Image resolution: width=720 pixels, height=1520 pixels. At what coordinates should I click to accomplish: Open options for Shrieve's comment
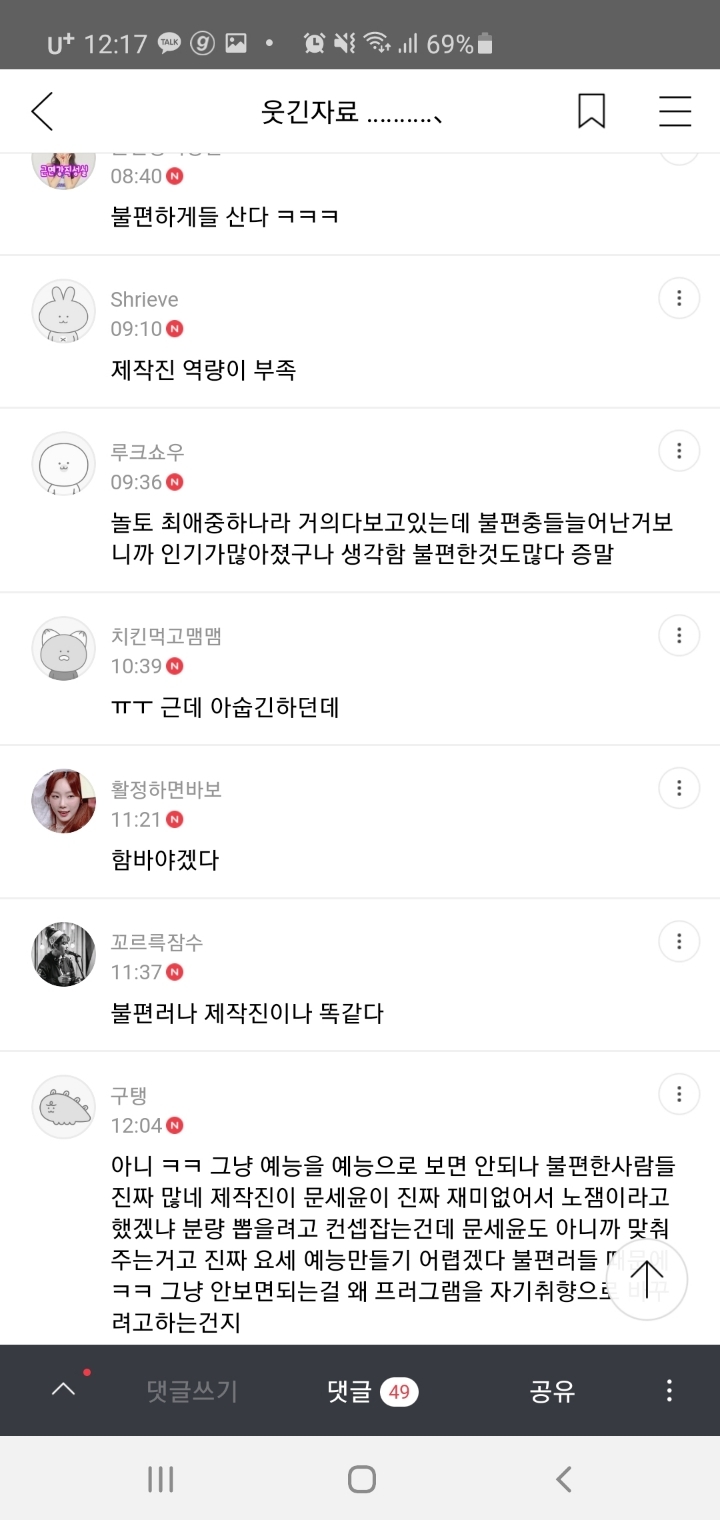pos(679,298)
